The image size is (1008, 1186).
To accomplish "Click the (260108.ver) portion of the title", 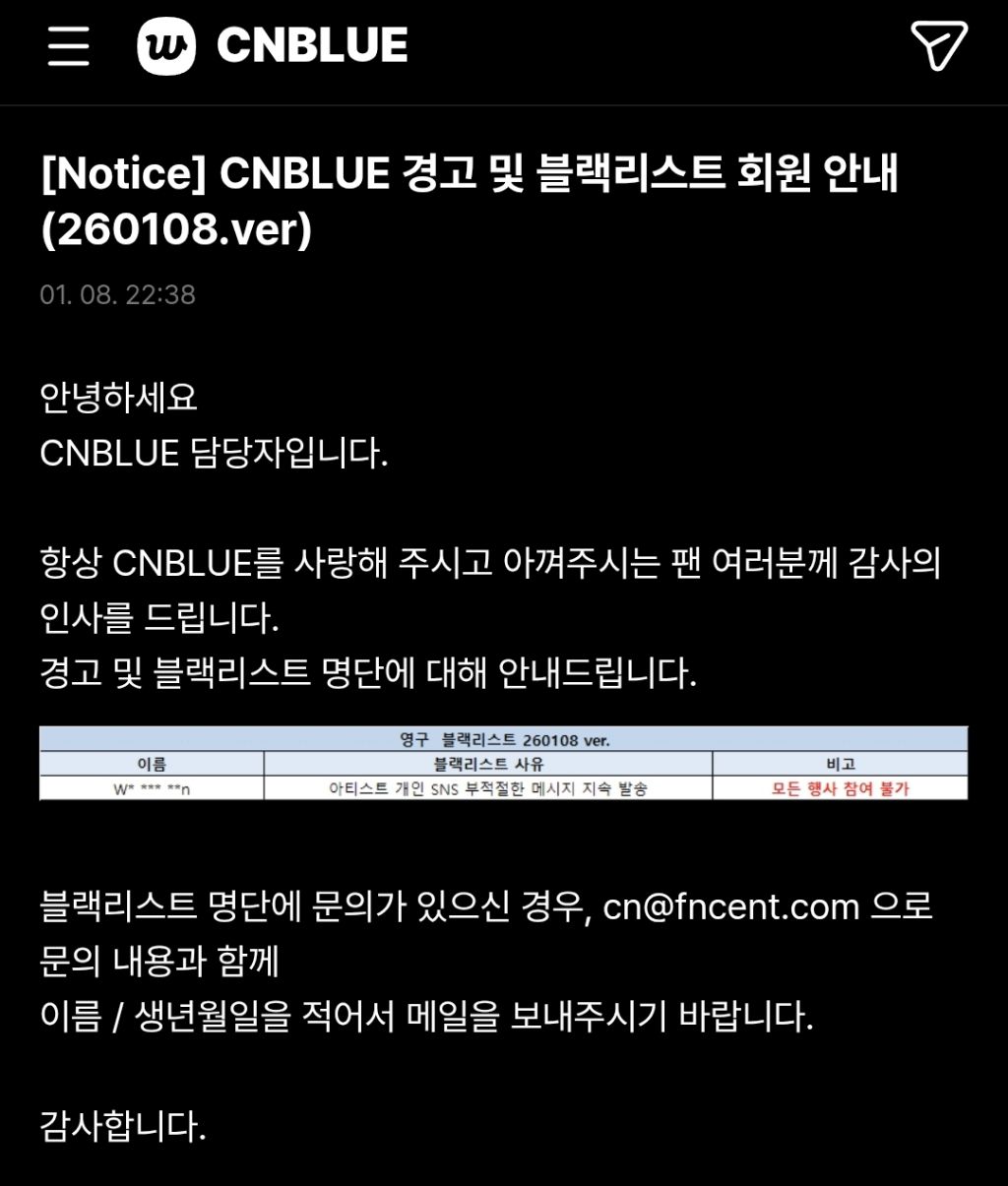I will (179, 233).
